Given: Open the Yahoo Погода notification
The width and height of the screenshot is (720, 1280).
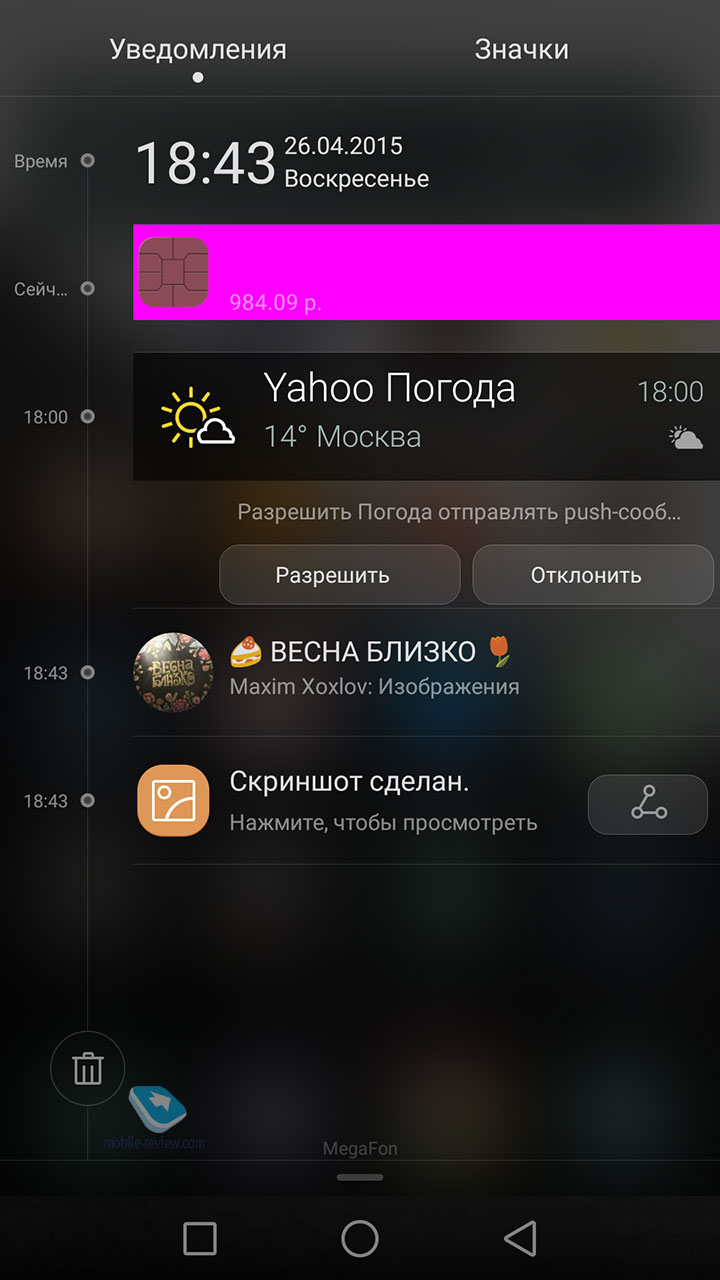Looking at the screenshot, I should click(426, 416).
